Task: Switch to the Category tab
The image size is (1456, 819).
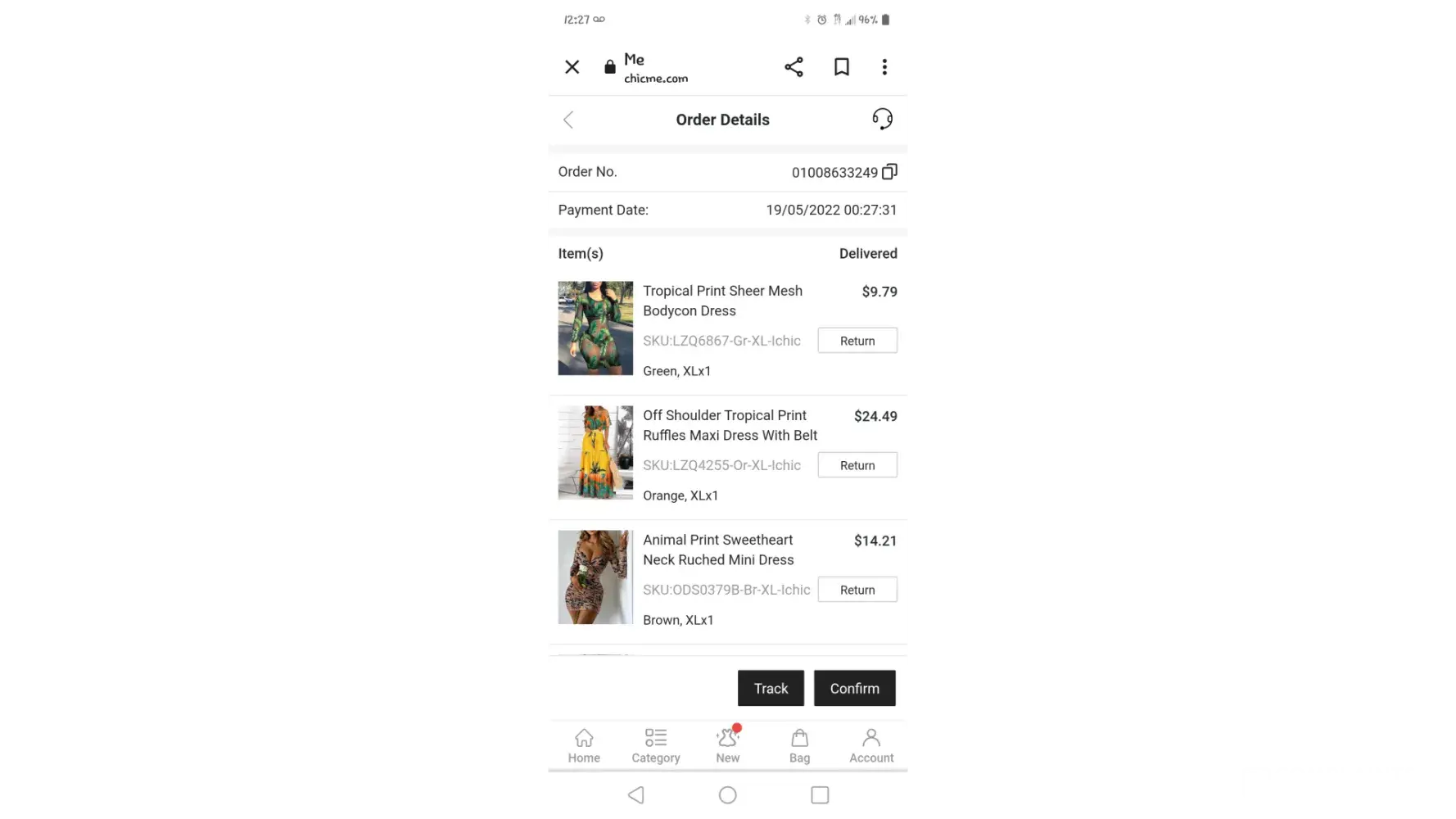Action: 656,745
